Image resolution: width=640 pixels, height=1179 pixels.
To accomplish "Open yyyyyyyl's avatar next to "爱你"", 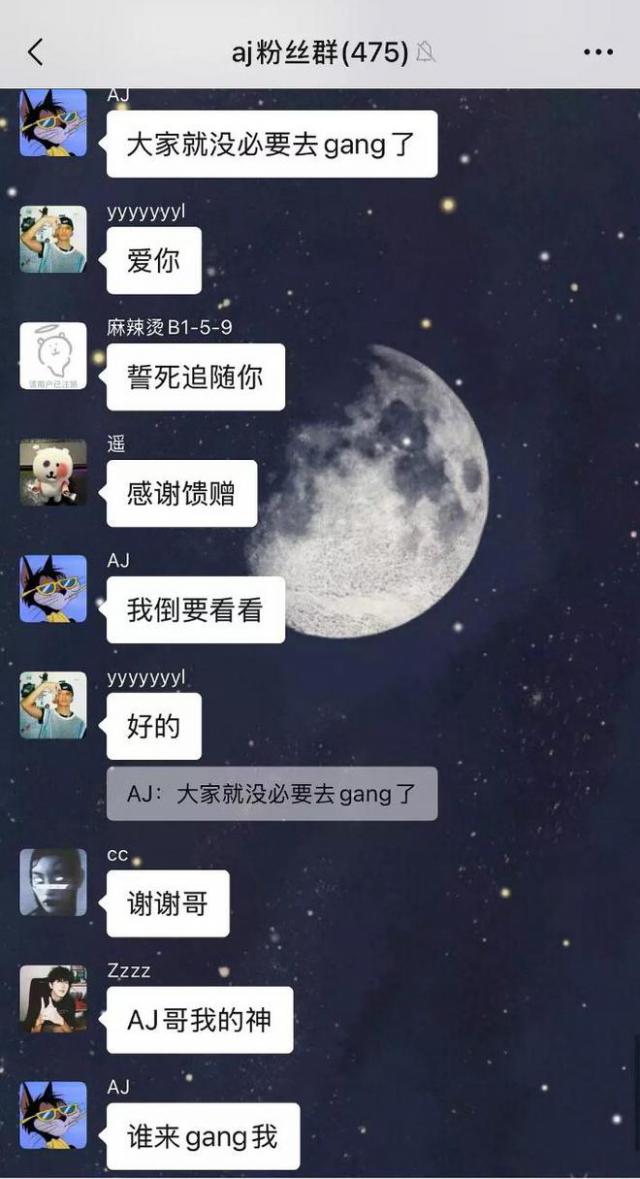I will (x=53, y=239).
